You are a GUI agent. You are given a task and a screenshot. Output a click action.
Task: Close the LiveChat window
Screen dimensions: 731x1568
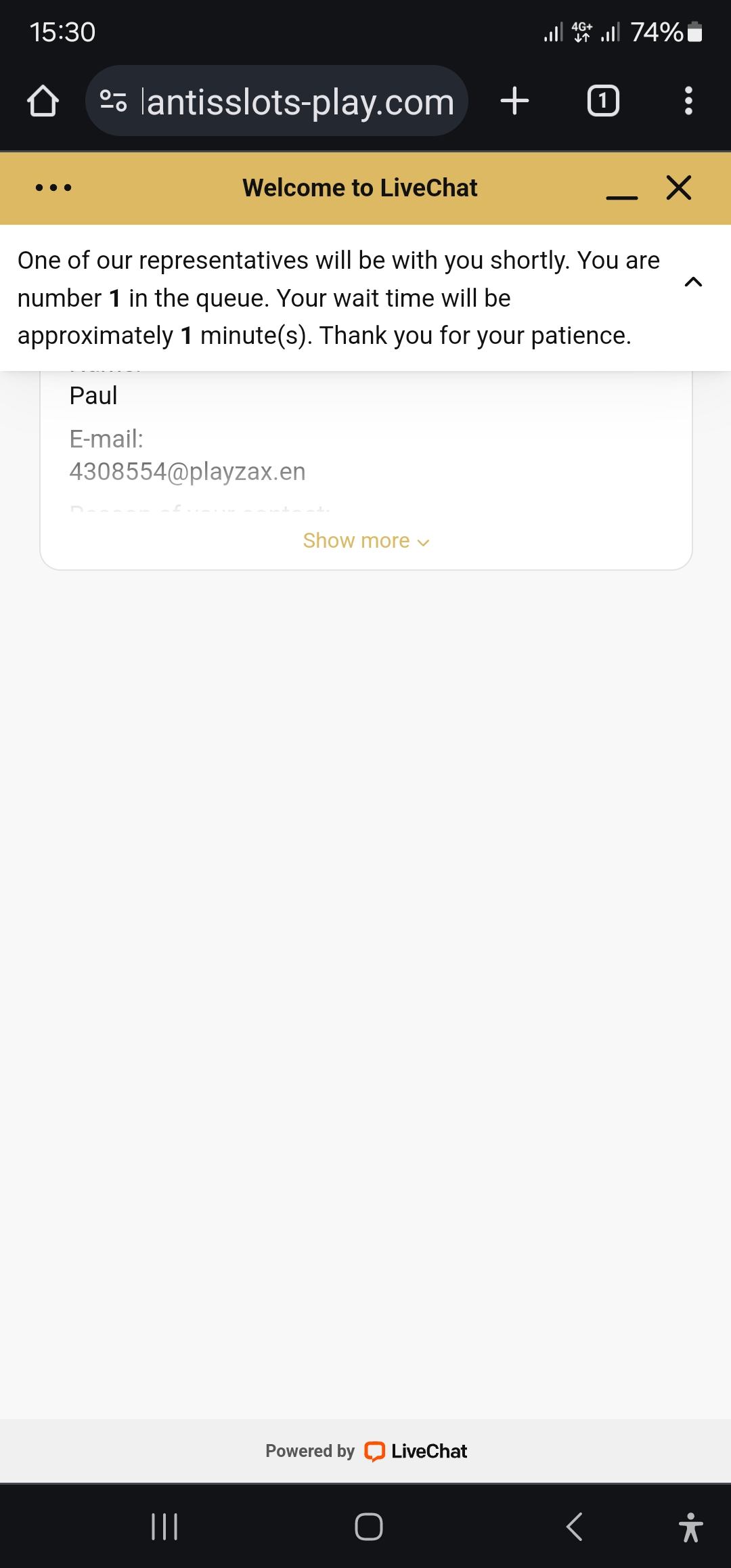click(678, 188)
